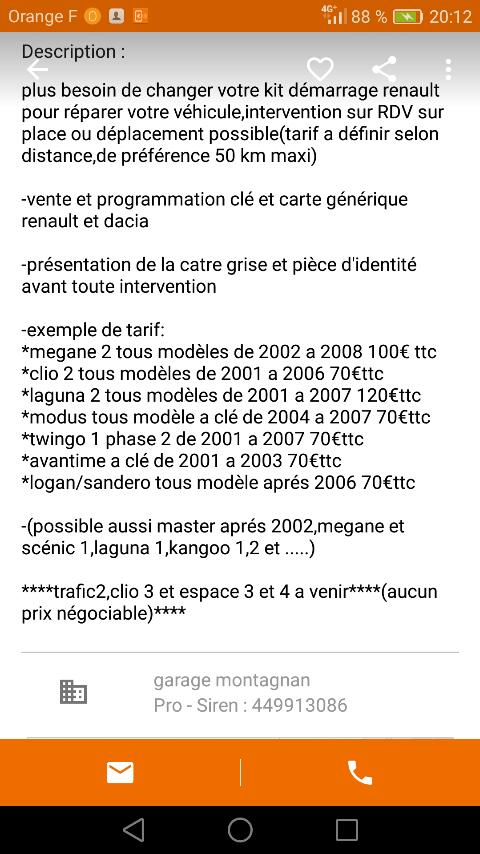Save this ad with the heart icon

coord(320,70)
